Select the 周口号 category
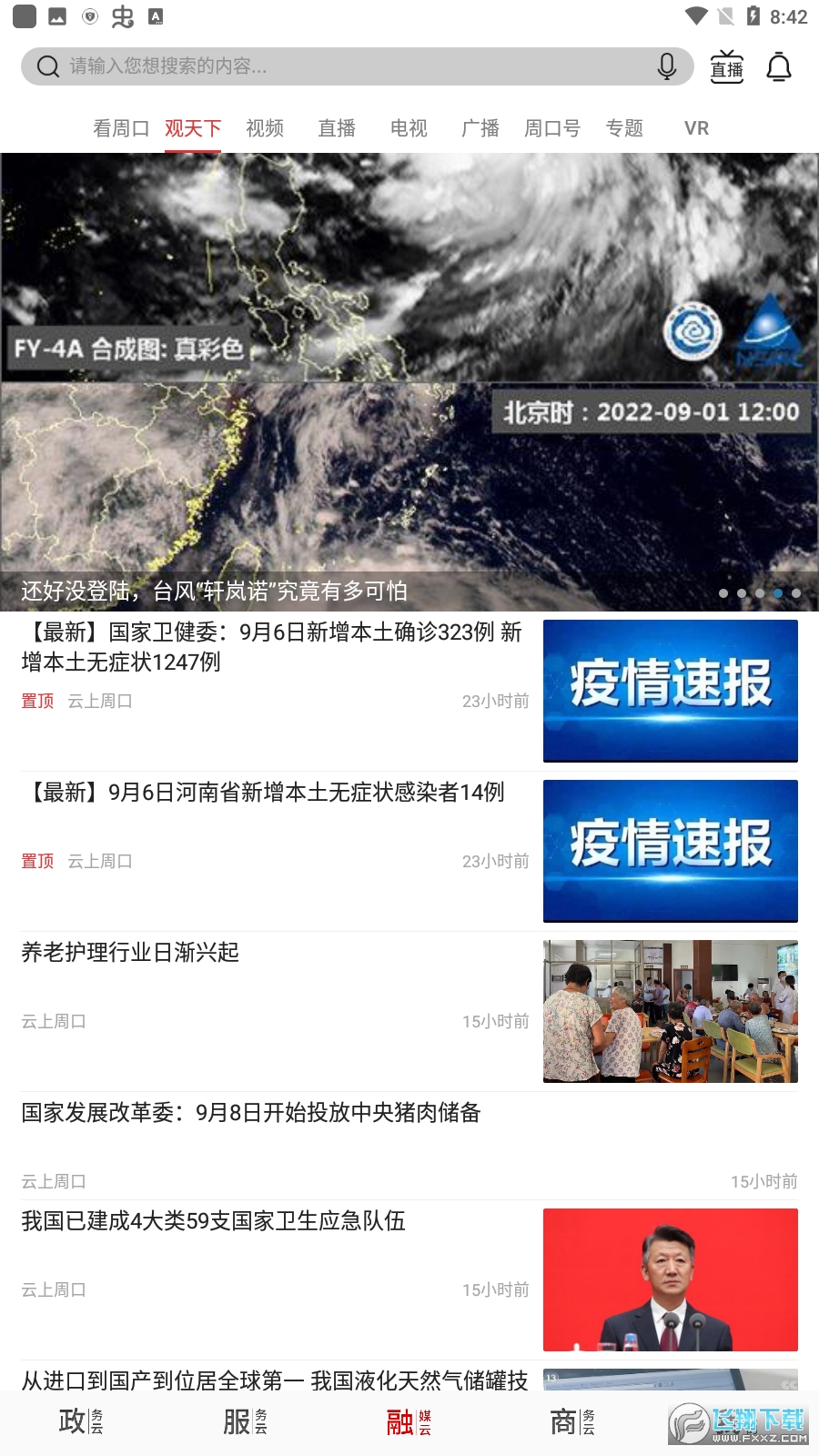 [553, 128]
